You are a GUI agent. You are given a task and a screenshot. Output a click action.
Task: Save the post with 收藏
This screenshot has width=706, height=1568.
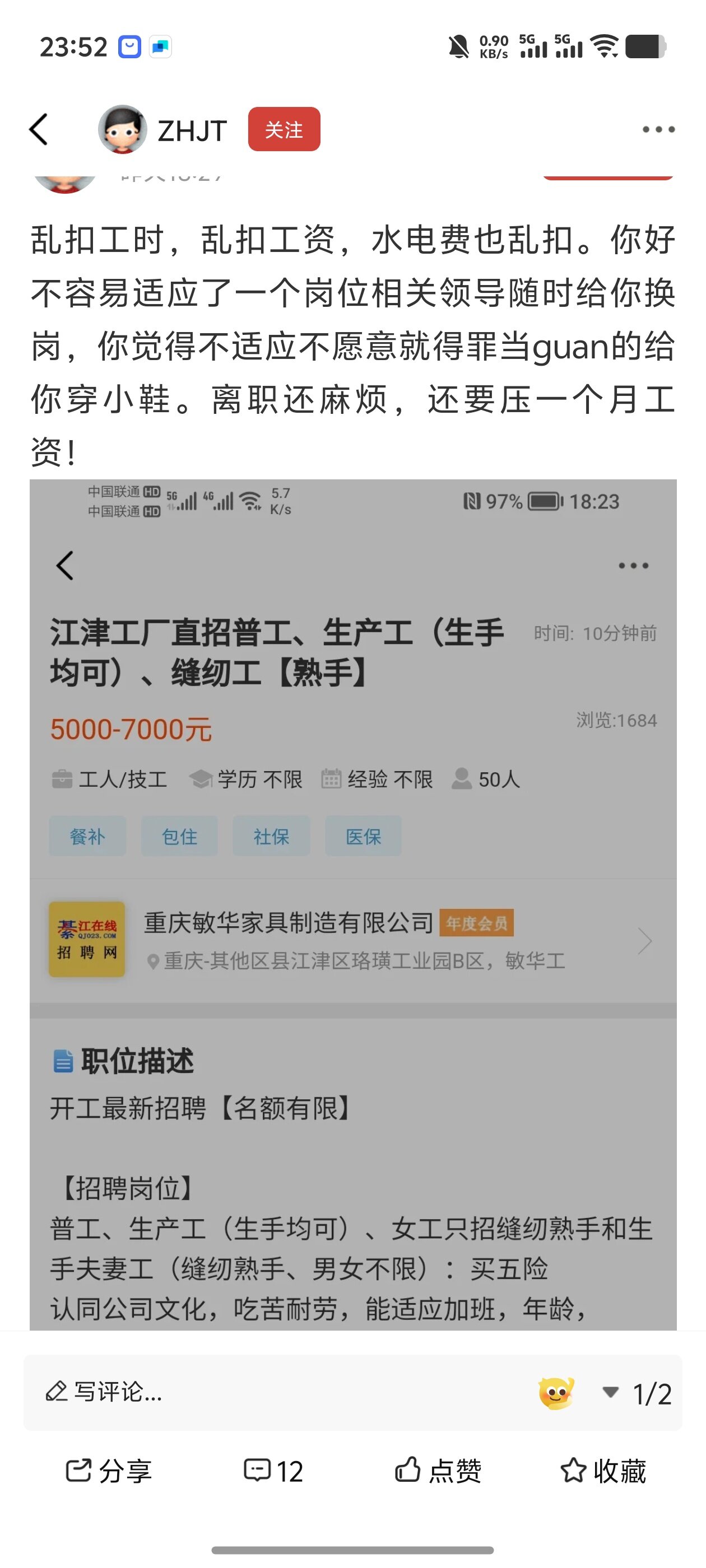[603, 1471]
